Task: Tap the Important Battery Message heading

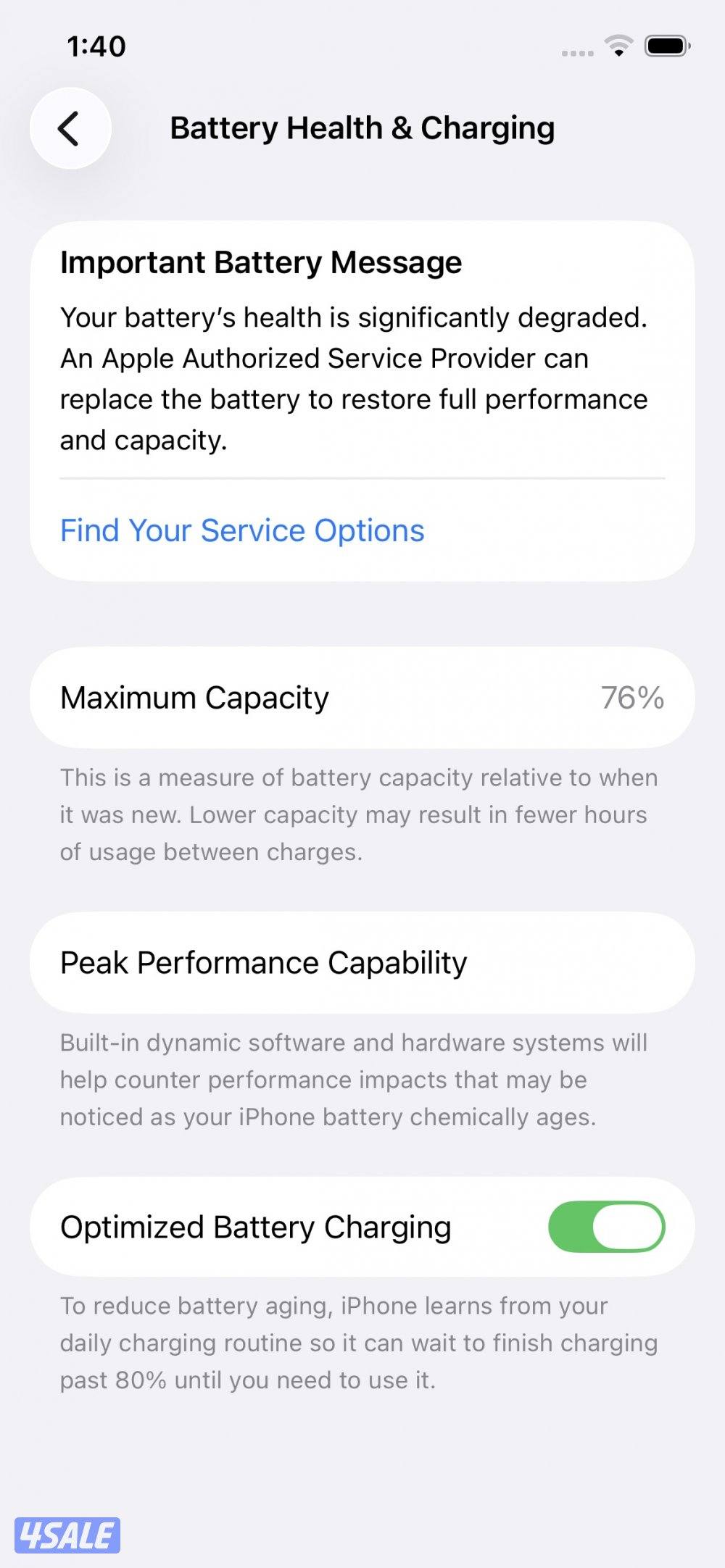Action: pyautogui.click(x=260, y=262)
